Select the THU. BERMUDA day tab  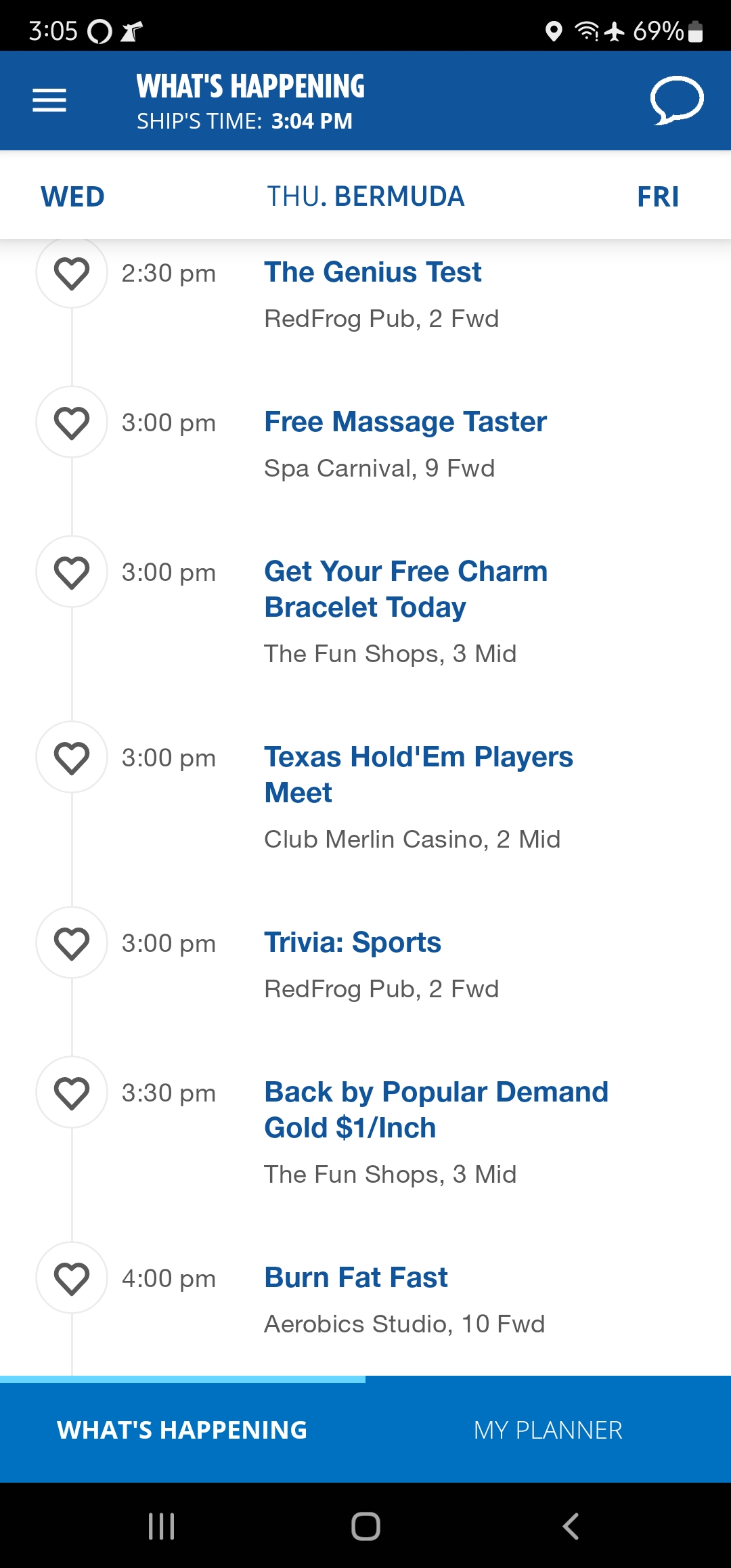tap(365, 196)
